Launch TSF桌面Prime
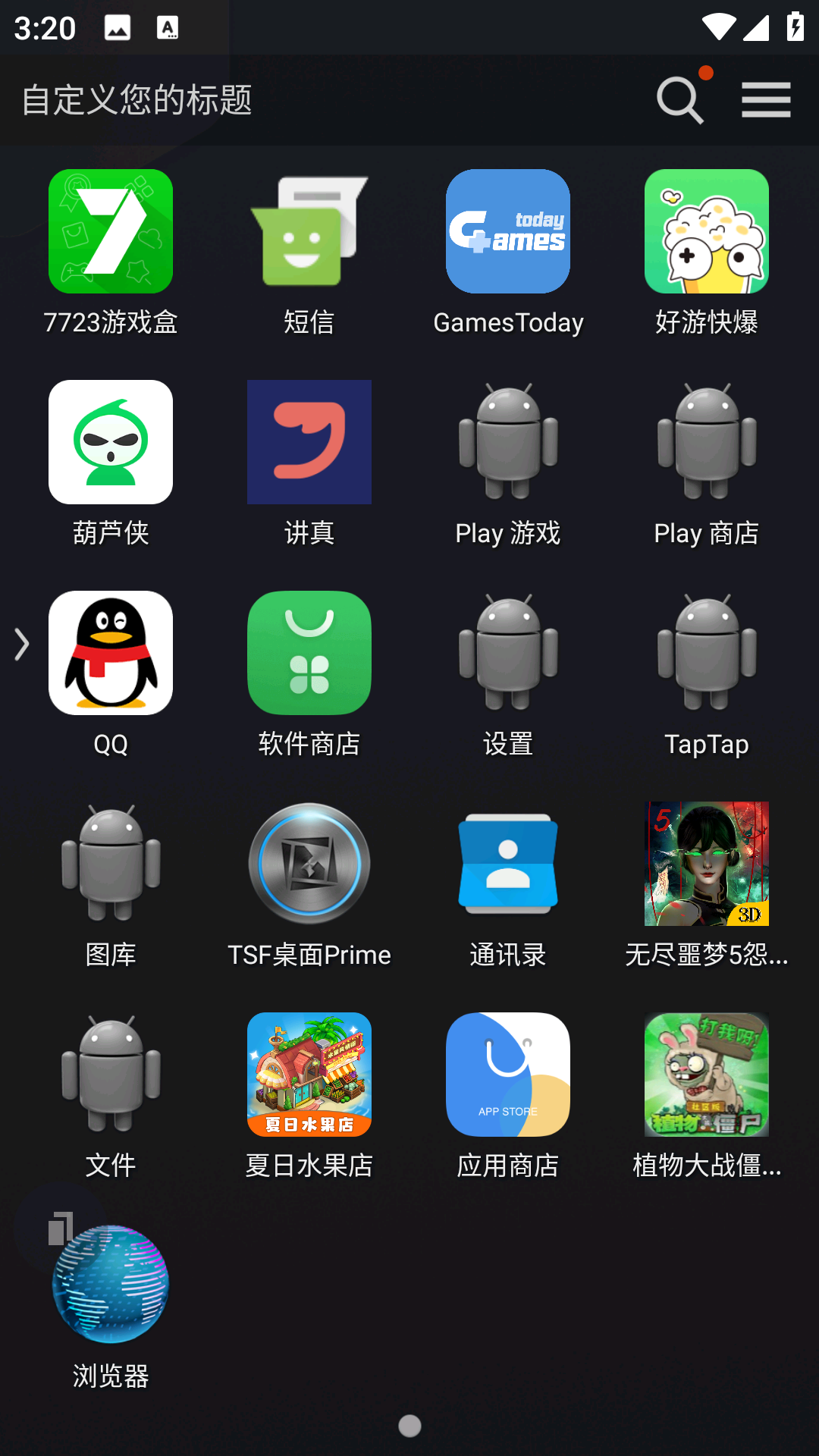This screenshot has height=1456, width=819. pos(309,864)
